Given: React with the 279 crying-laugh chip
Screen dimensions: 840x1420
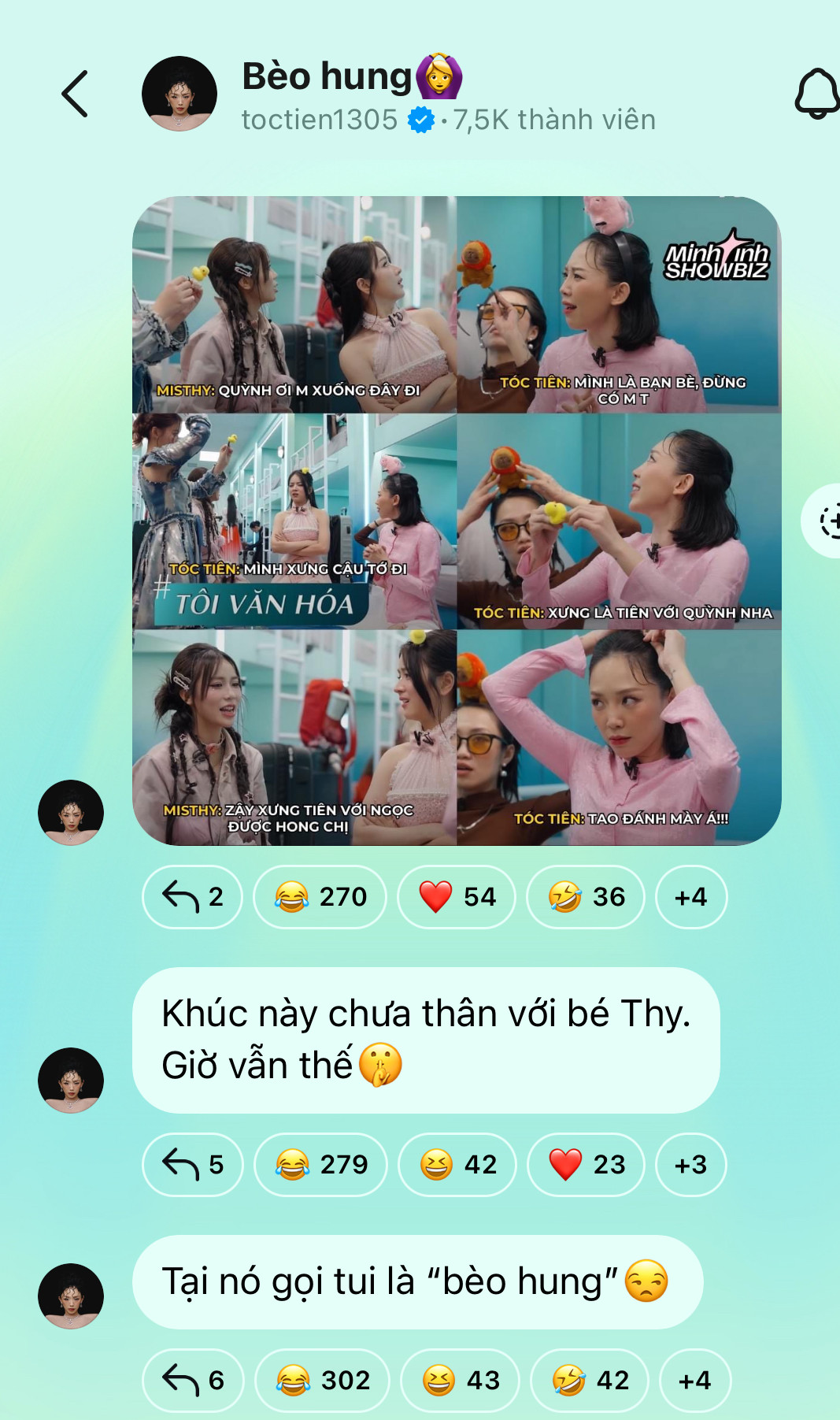Looking at the screenshot, I should 321,1165.
